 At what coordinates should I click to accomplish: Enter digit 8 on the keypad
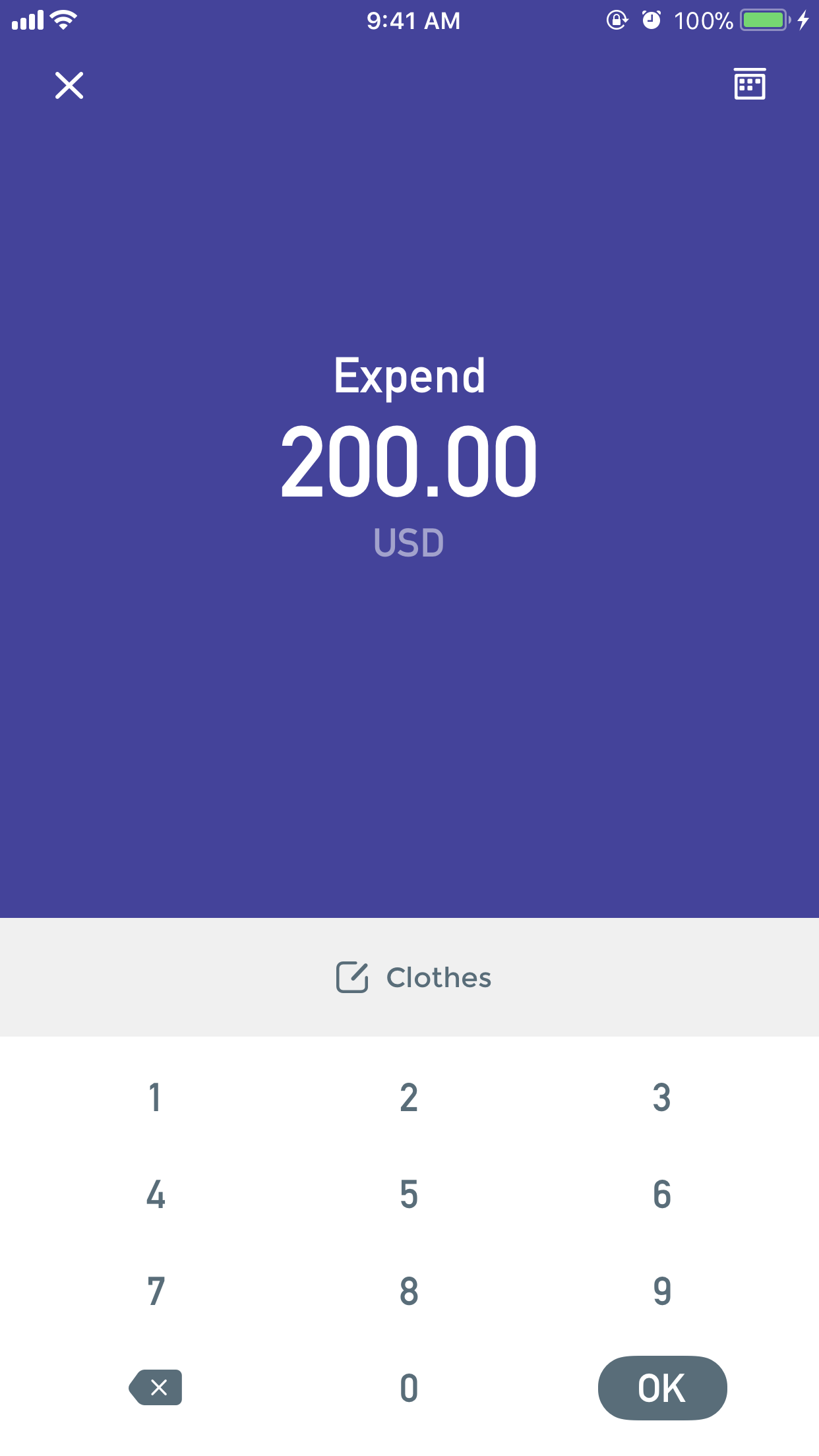409,1291
